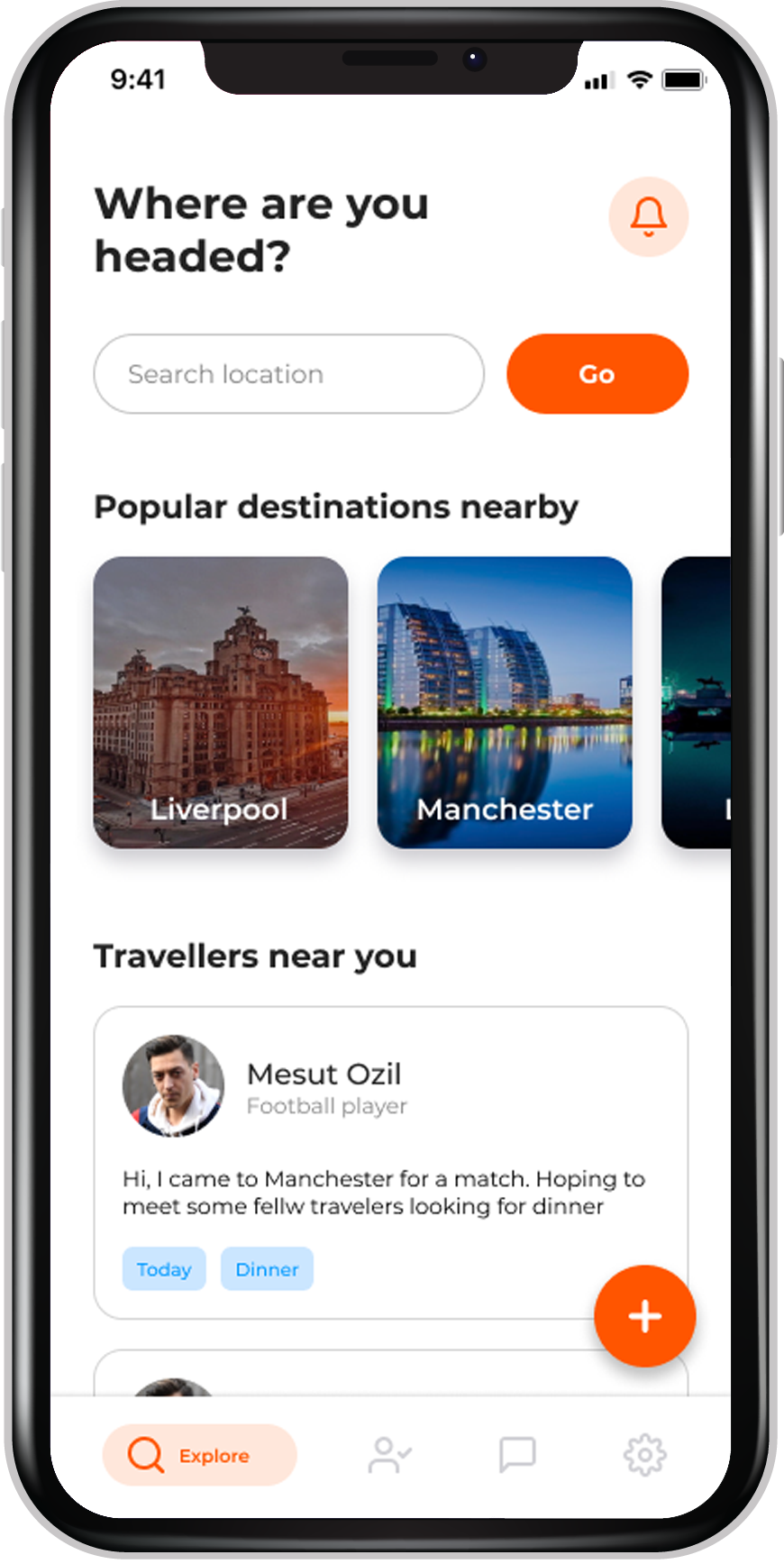Open the Manchester destination card
Viewport: 784px width, 1564px height.
505,702
